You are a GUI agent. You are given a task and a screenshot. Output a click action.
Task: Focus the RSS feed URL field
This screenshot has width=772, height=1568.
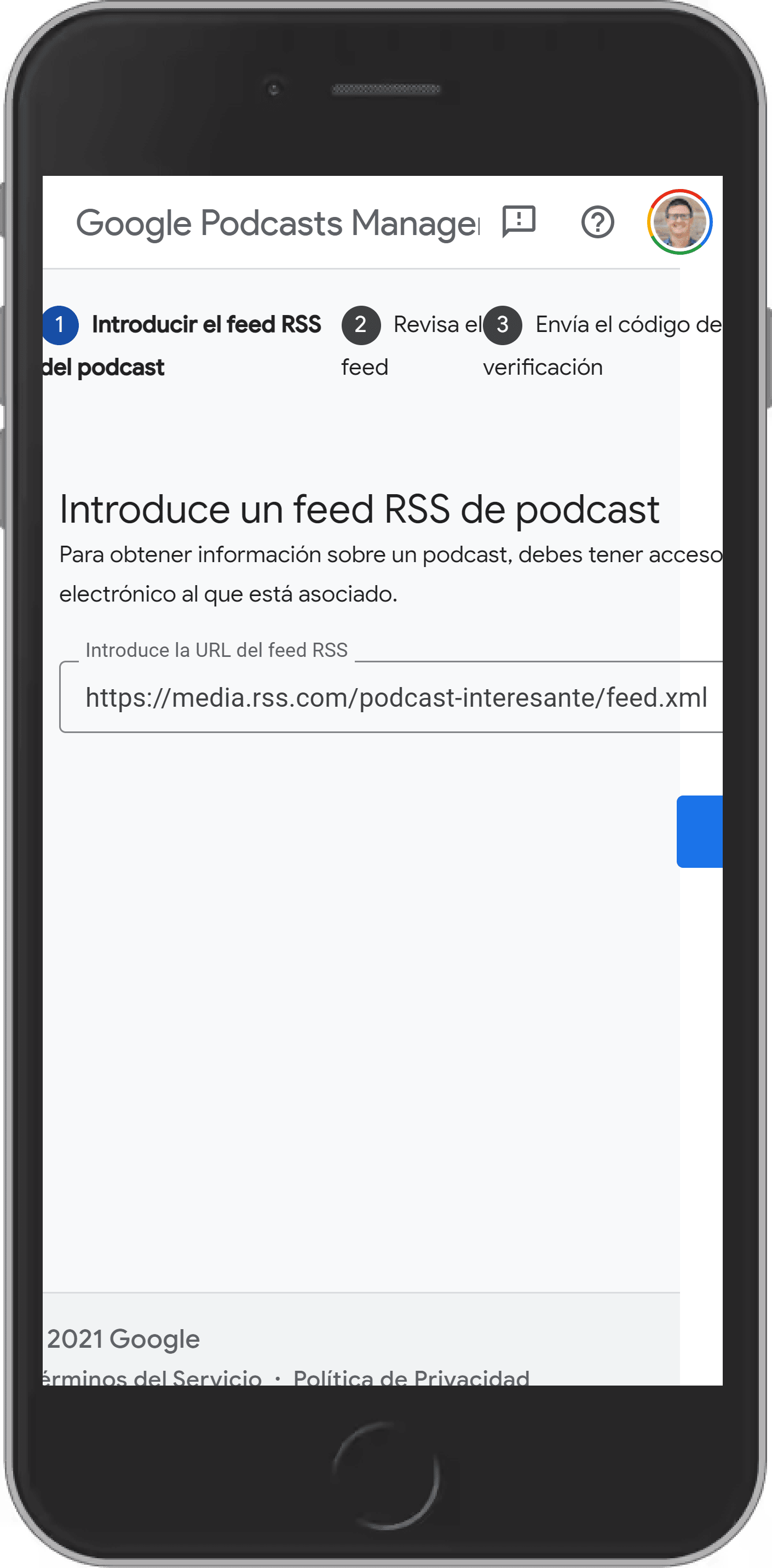(395, 697)
